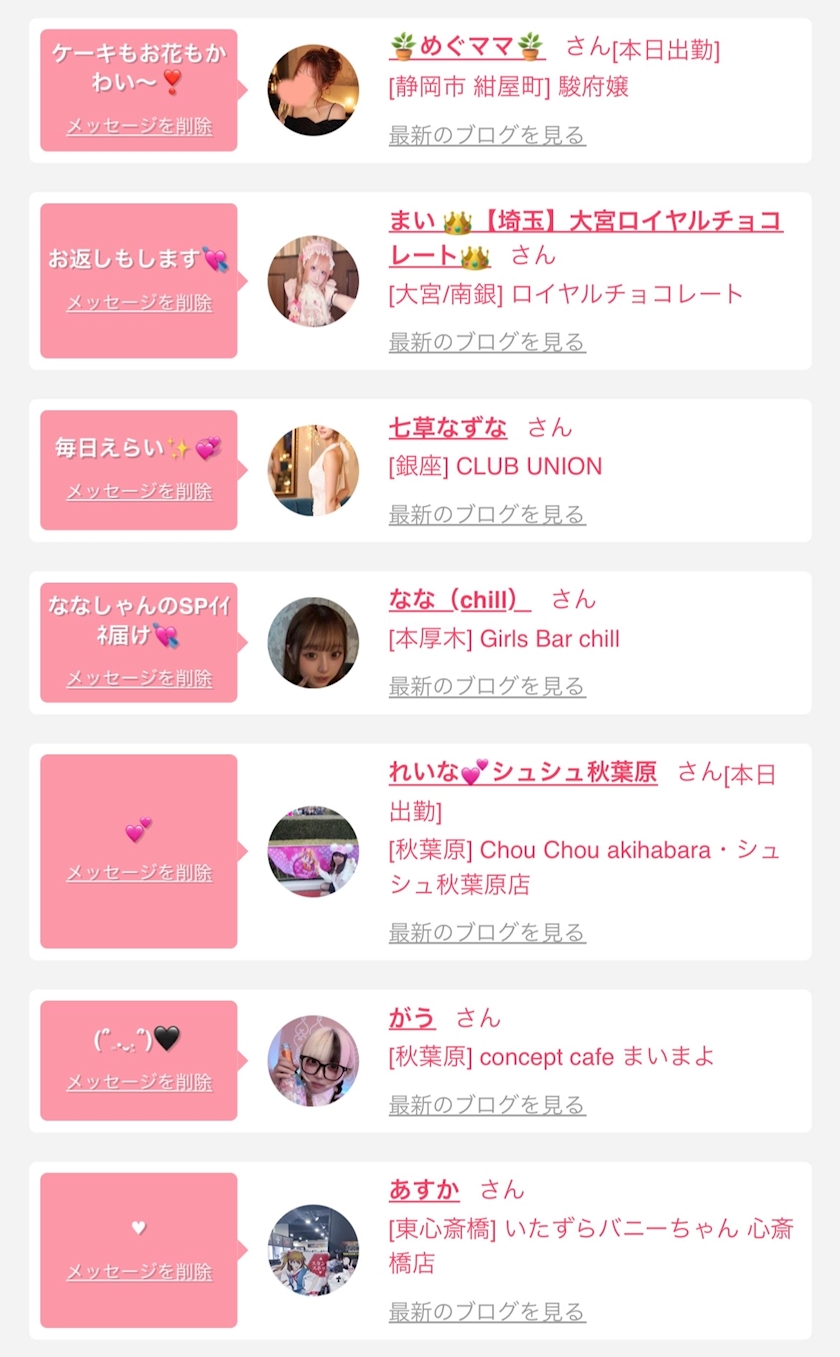Screen dimensions: 840x1357
Task: Delete the 毎日えらい message
Action: pyautogui.click(x=139, y=491)
